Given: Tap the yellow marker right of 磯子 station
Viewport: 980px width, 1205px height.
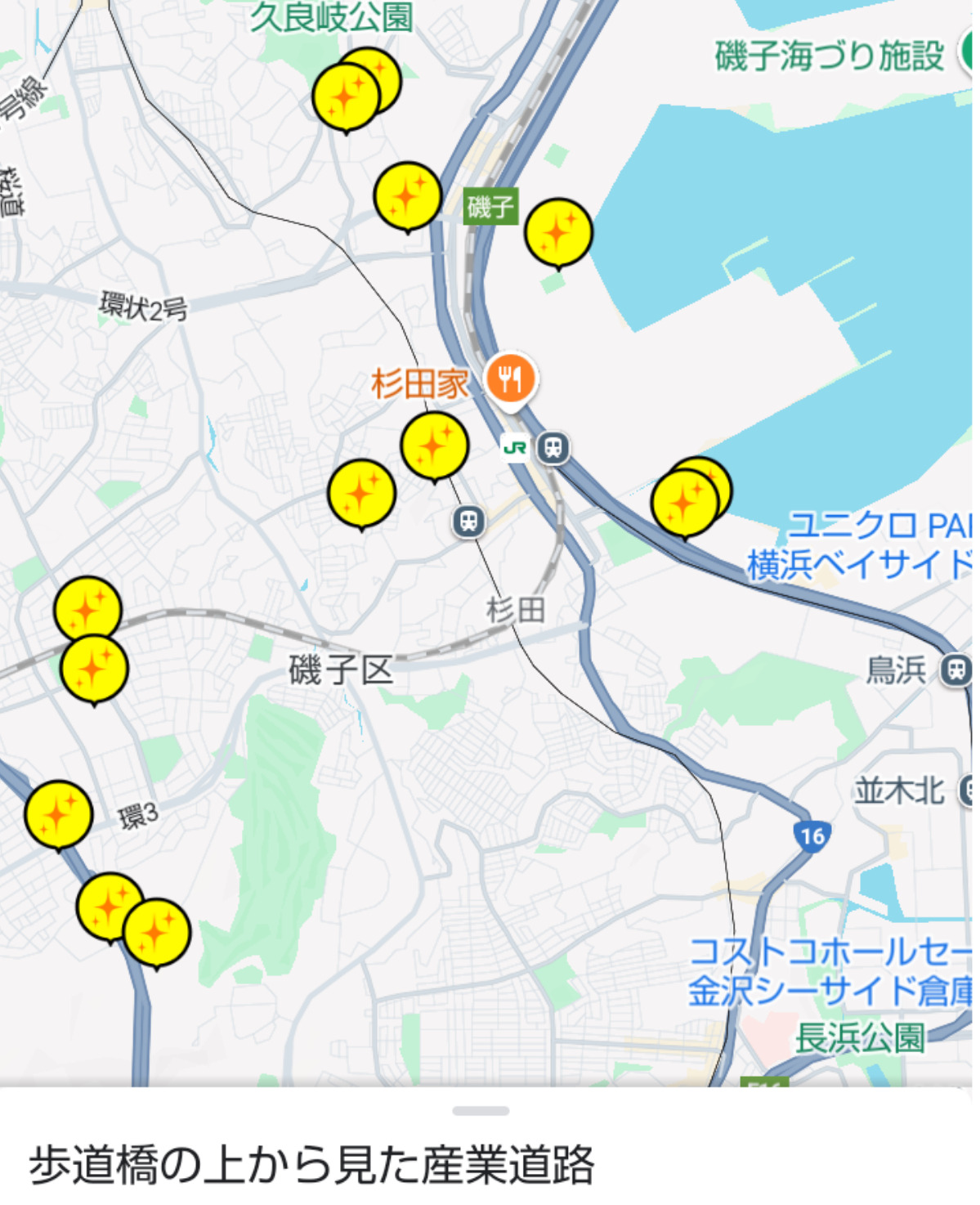Looking at the screenshot, I should 558,232.
